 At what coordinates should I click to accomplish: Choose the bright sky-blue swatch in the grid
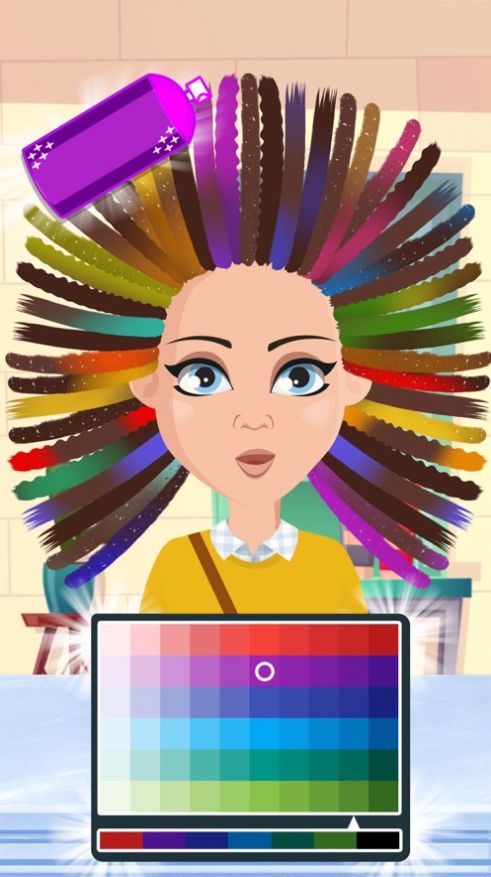(264, 733)
